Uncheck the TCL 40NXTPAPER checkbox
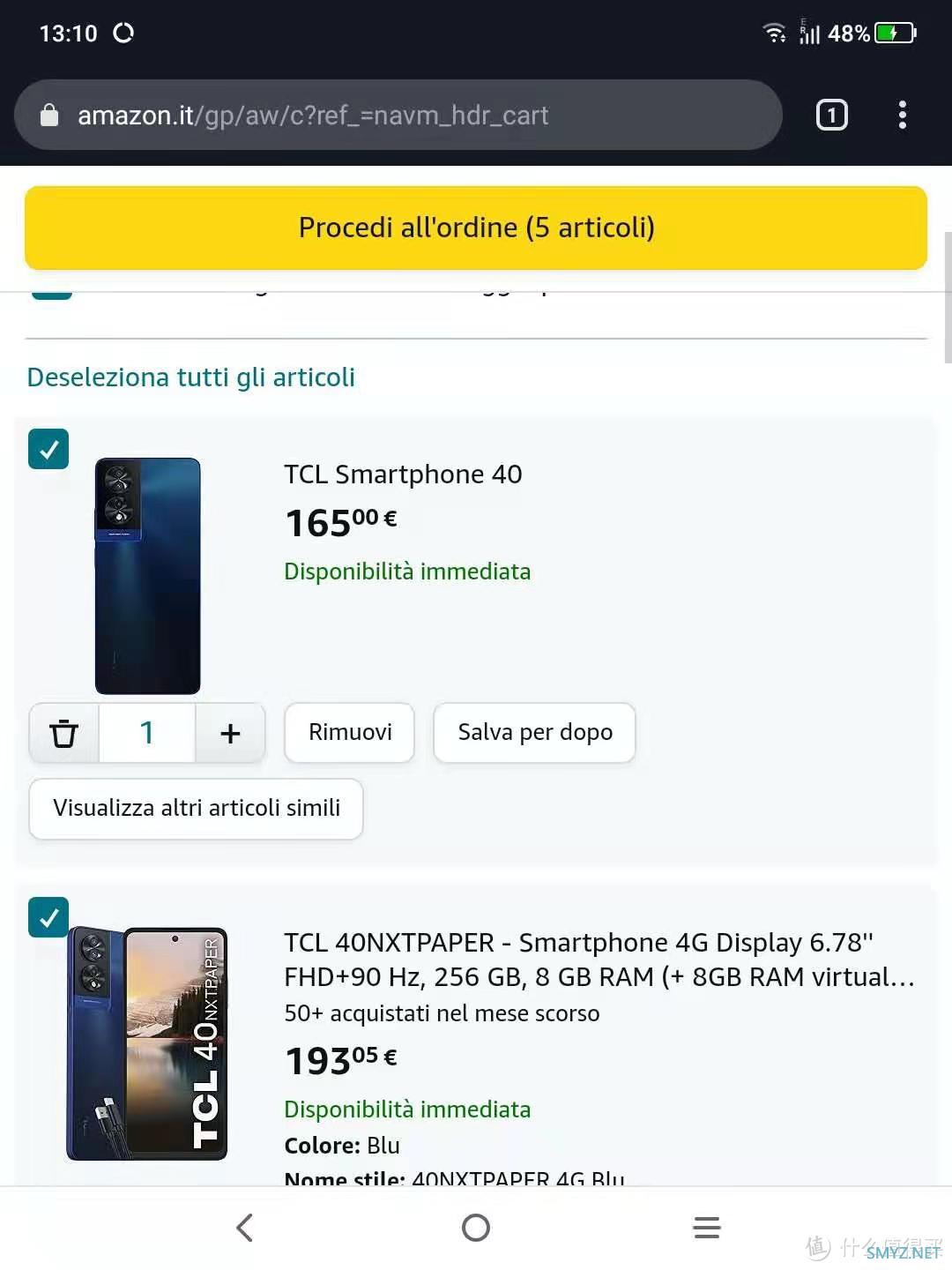This screenshot has width=952, height=1270. tap(48, 917)
